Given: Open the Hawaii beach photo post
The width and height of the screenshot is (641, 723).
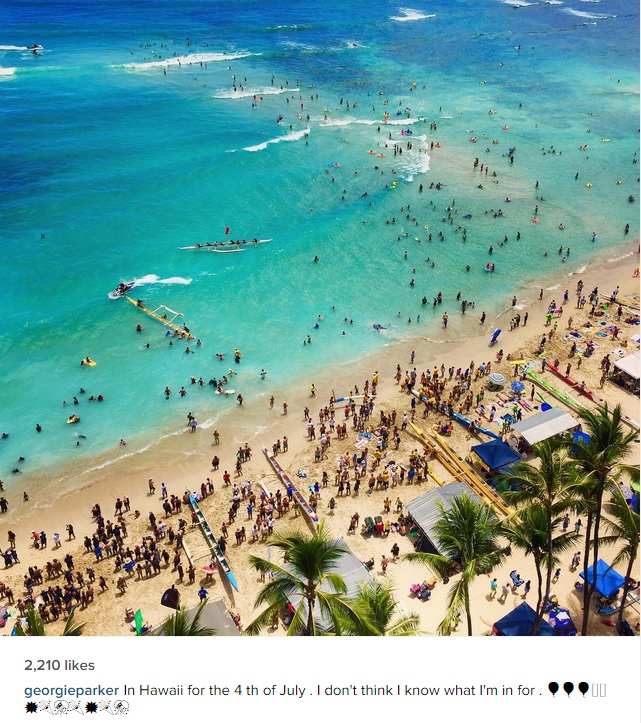Looking at the screenshot, I should (320, 318).
